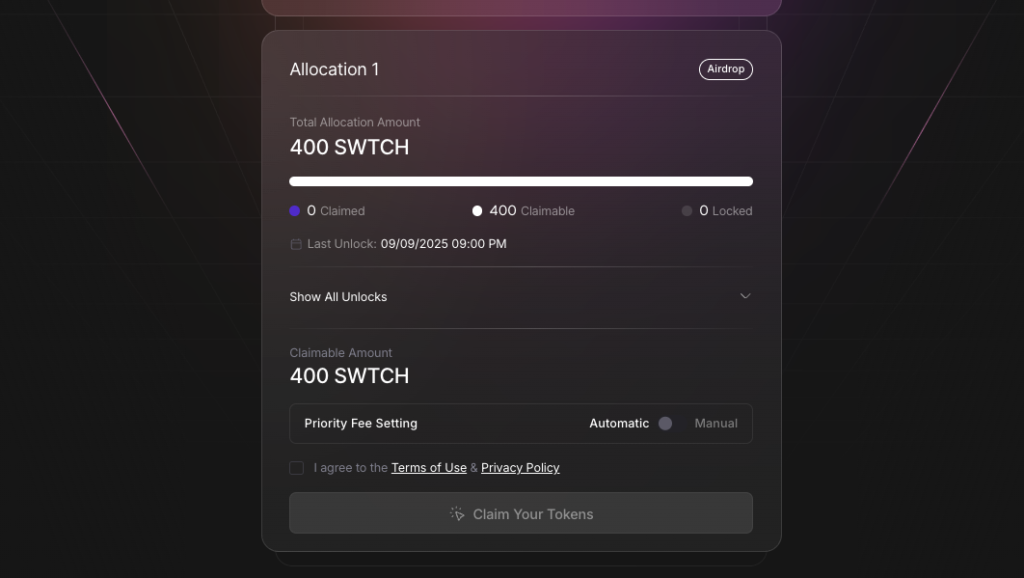Open the Terms of Use link

428,468
